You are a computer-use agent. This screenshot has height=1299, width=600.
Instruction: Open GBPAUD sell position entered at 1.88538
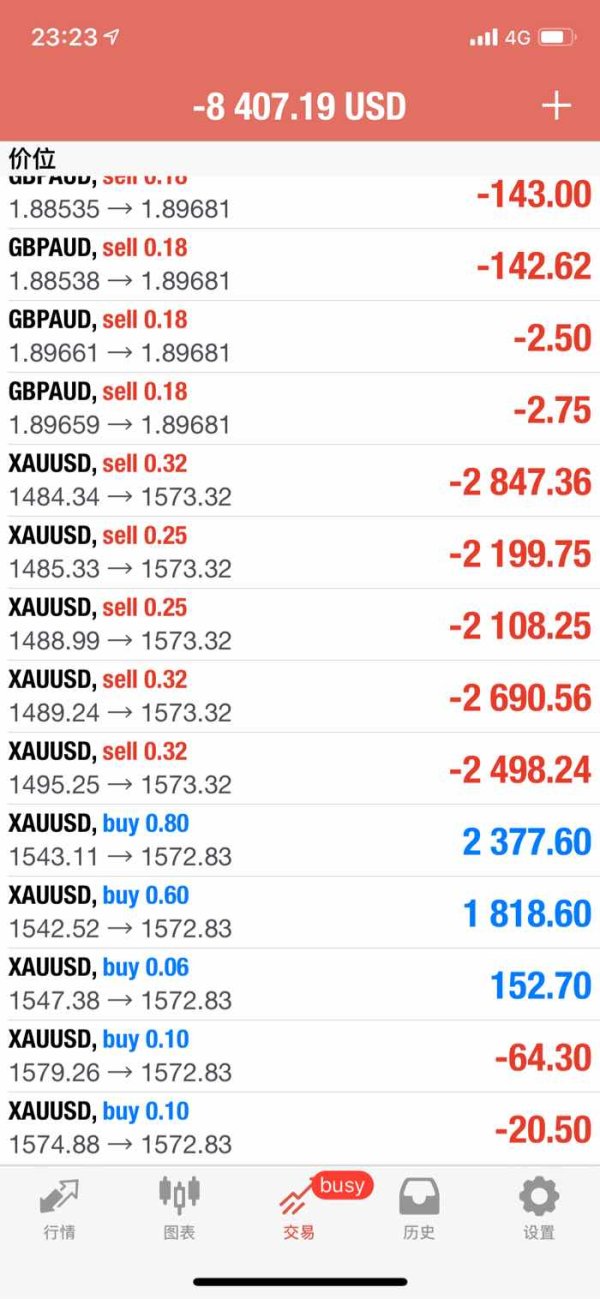tap(300, 265)
